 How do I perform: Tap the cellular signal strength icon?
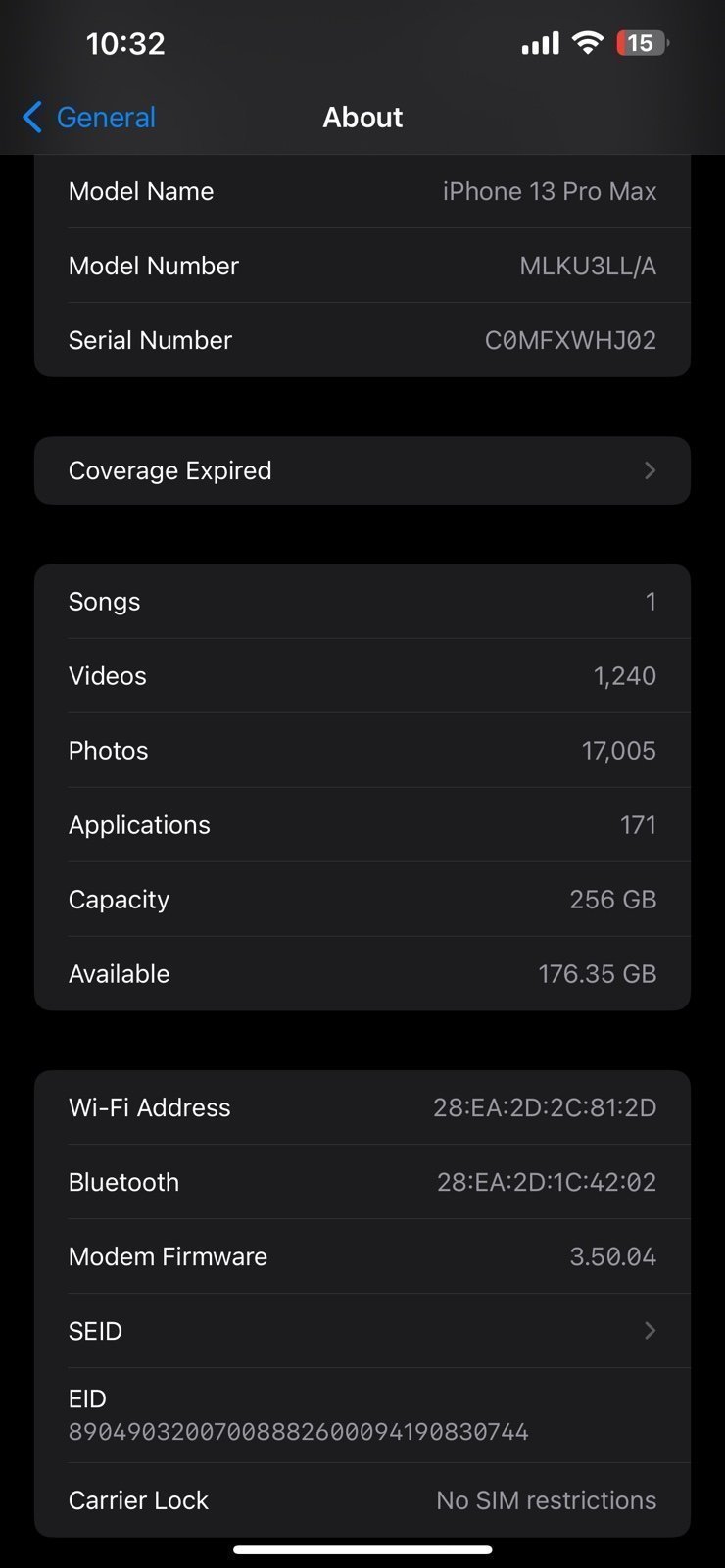click(x=539, y=42)
